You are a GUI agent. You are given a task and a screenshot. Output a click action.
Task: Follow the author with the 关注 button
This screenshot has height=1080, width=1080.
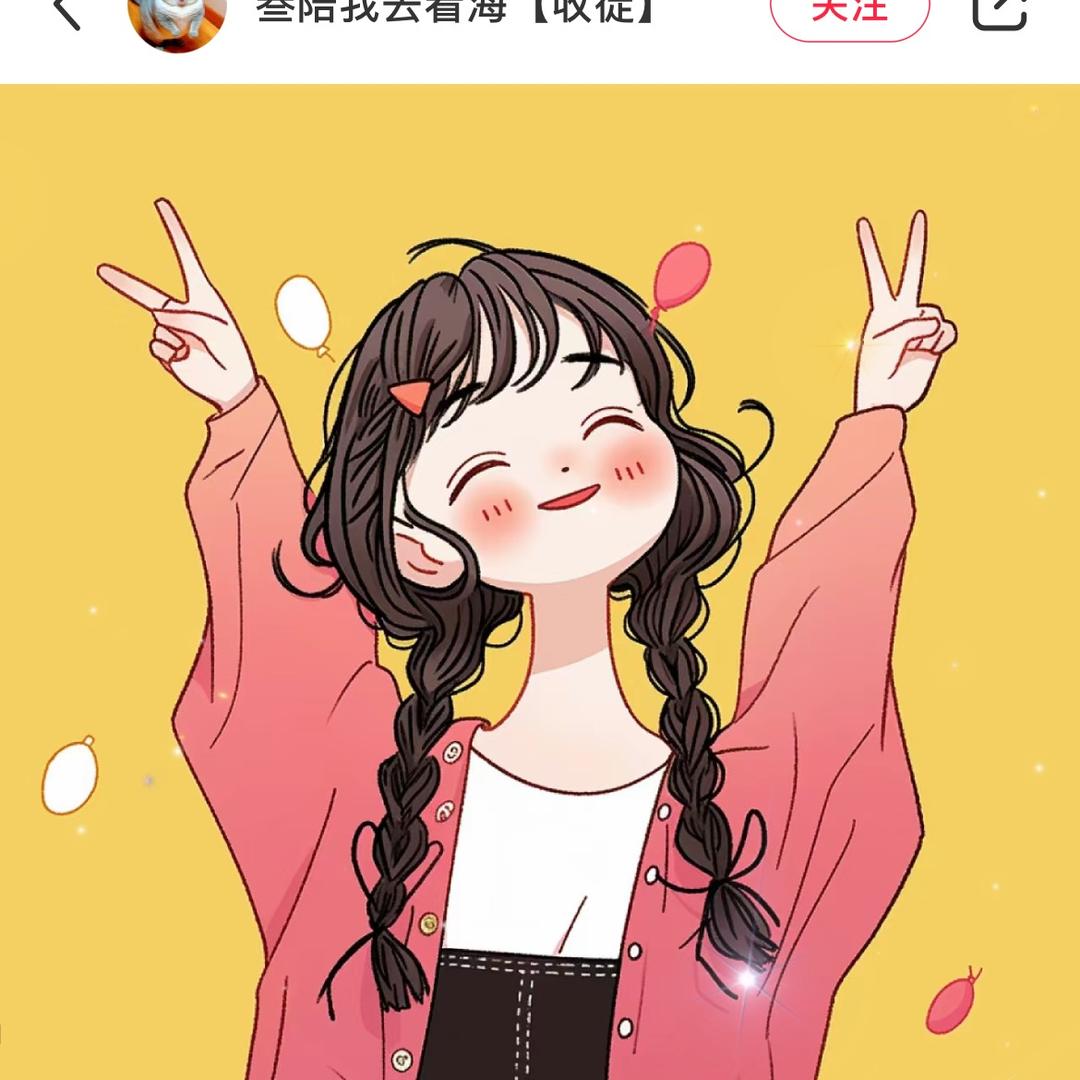pos(849,12)
